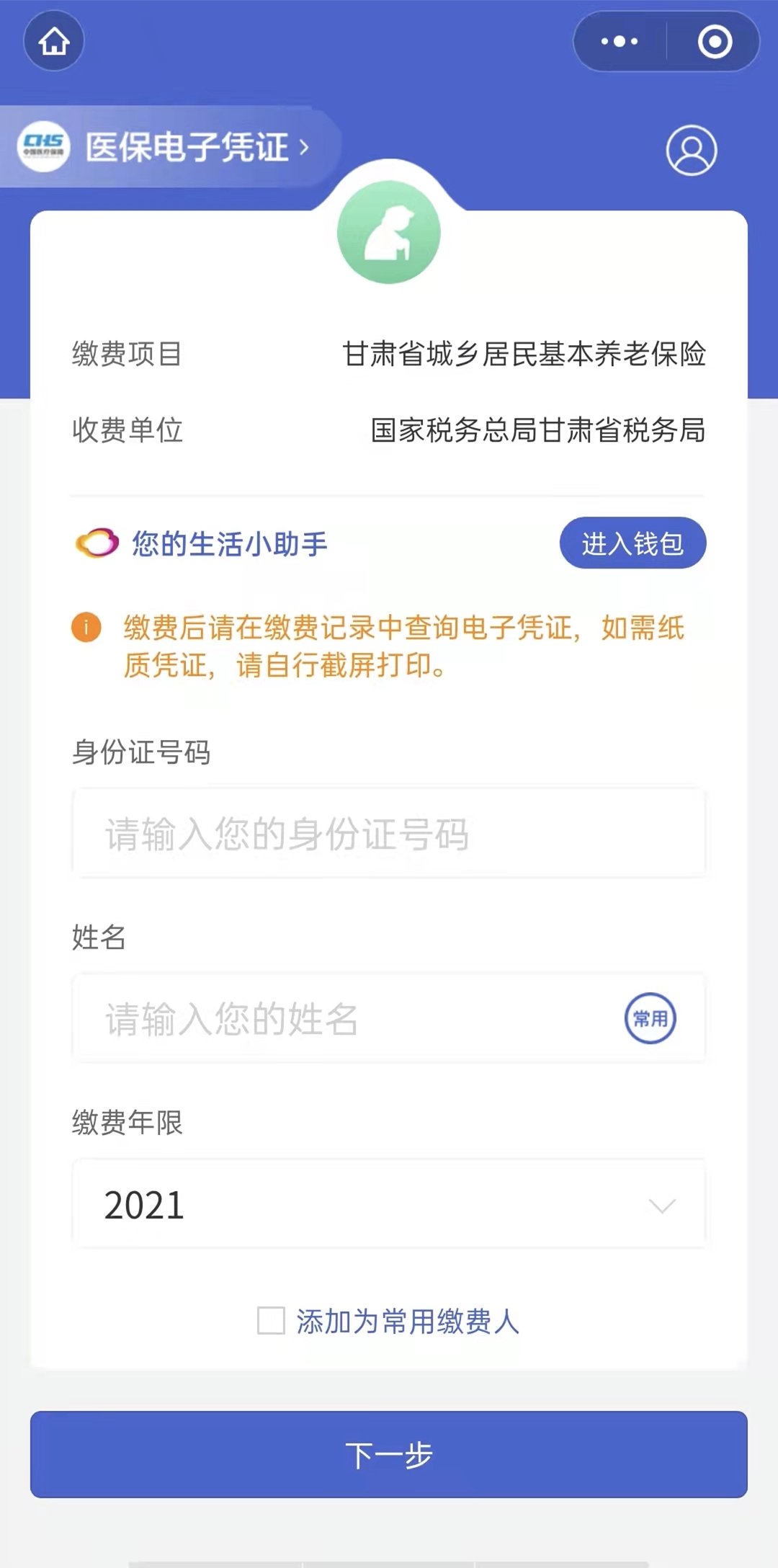Open the three-dot more options menu
This screenshot has height=1568, width=778.
coord(620,42)
